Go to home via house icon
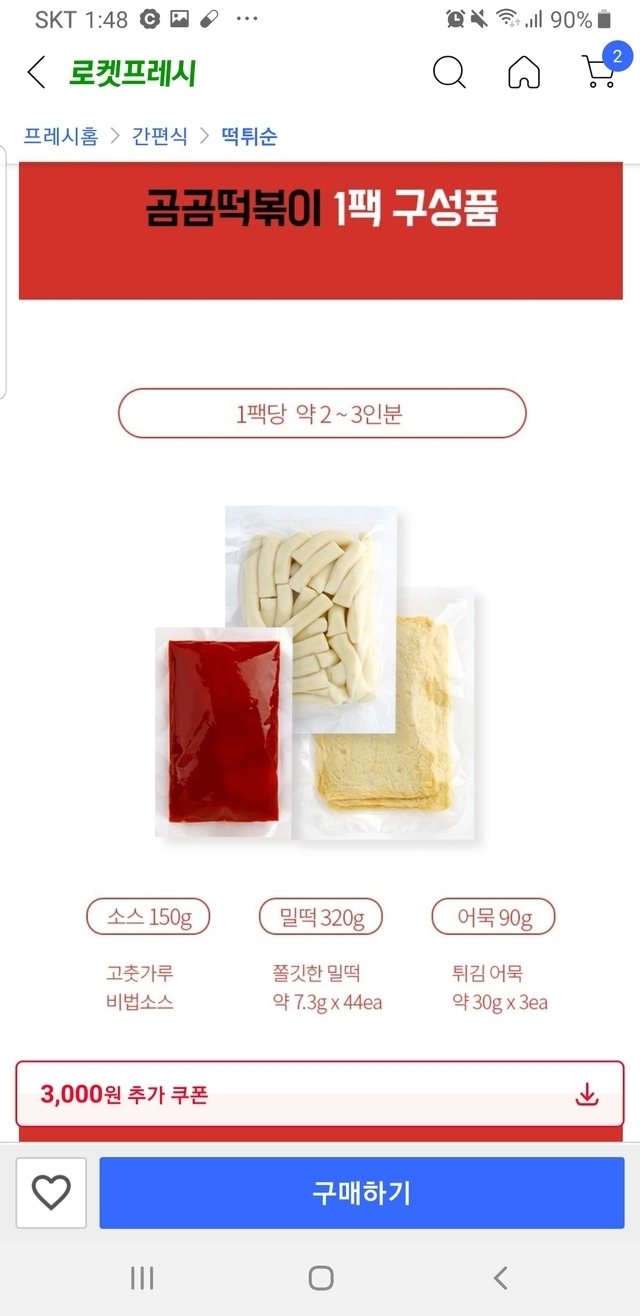The width and height of the screenshot is (640, 1316). point(523,73)
